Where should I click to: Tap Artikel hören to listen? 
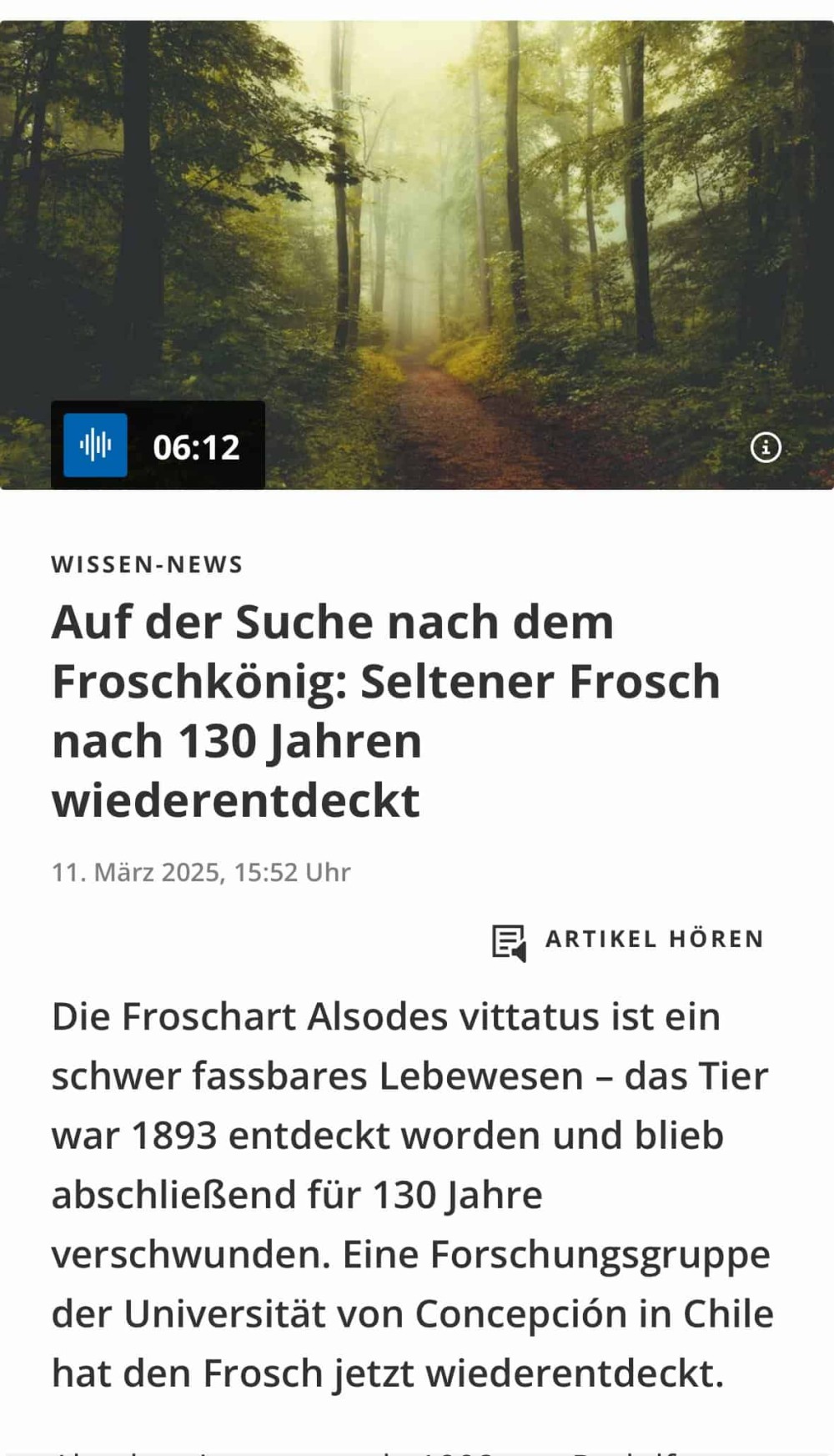[x=628, y=940]
